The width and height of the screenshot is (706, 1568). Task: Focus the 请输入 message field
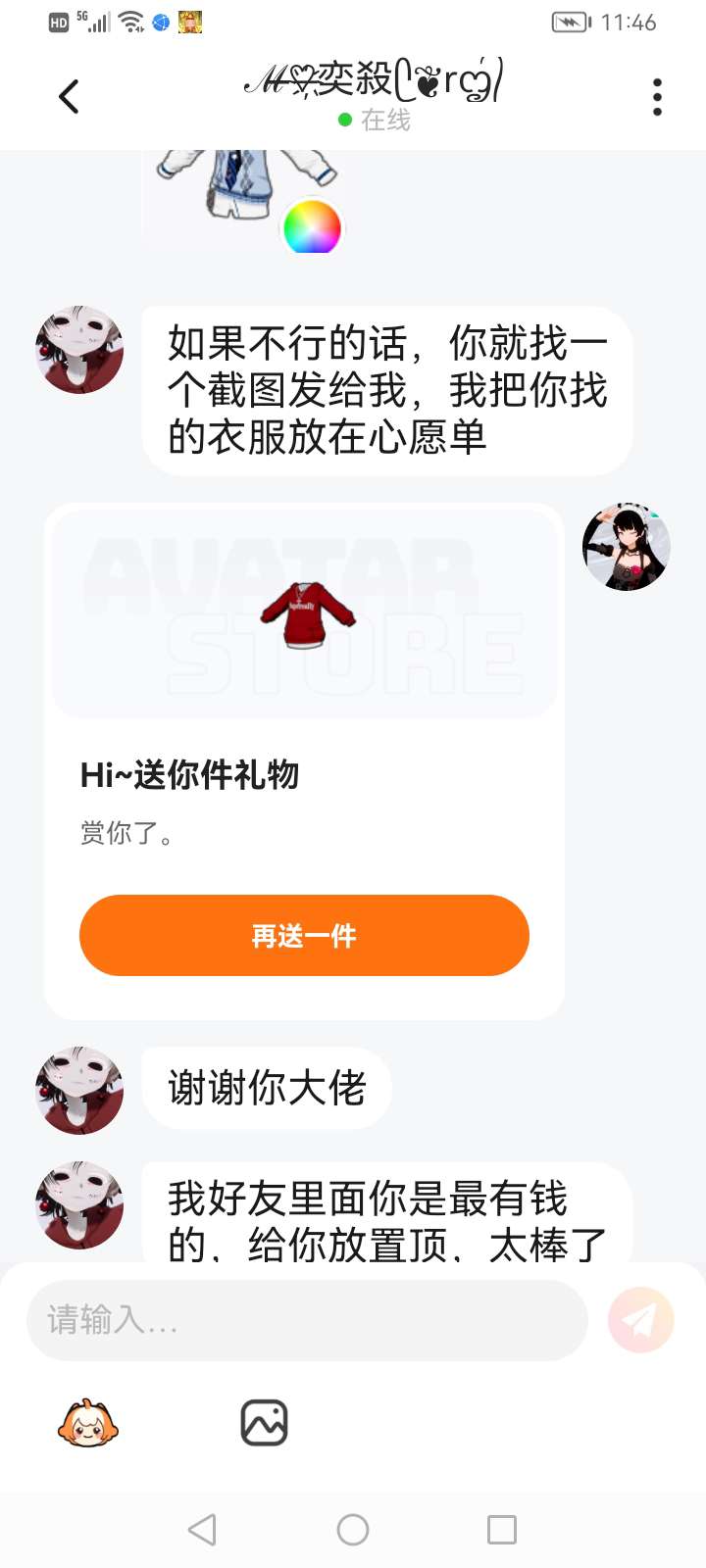click(x=306, y=1320)
